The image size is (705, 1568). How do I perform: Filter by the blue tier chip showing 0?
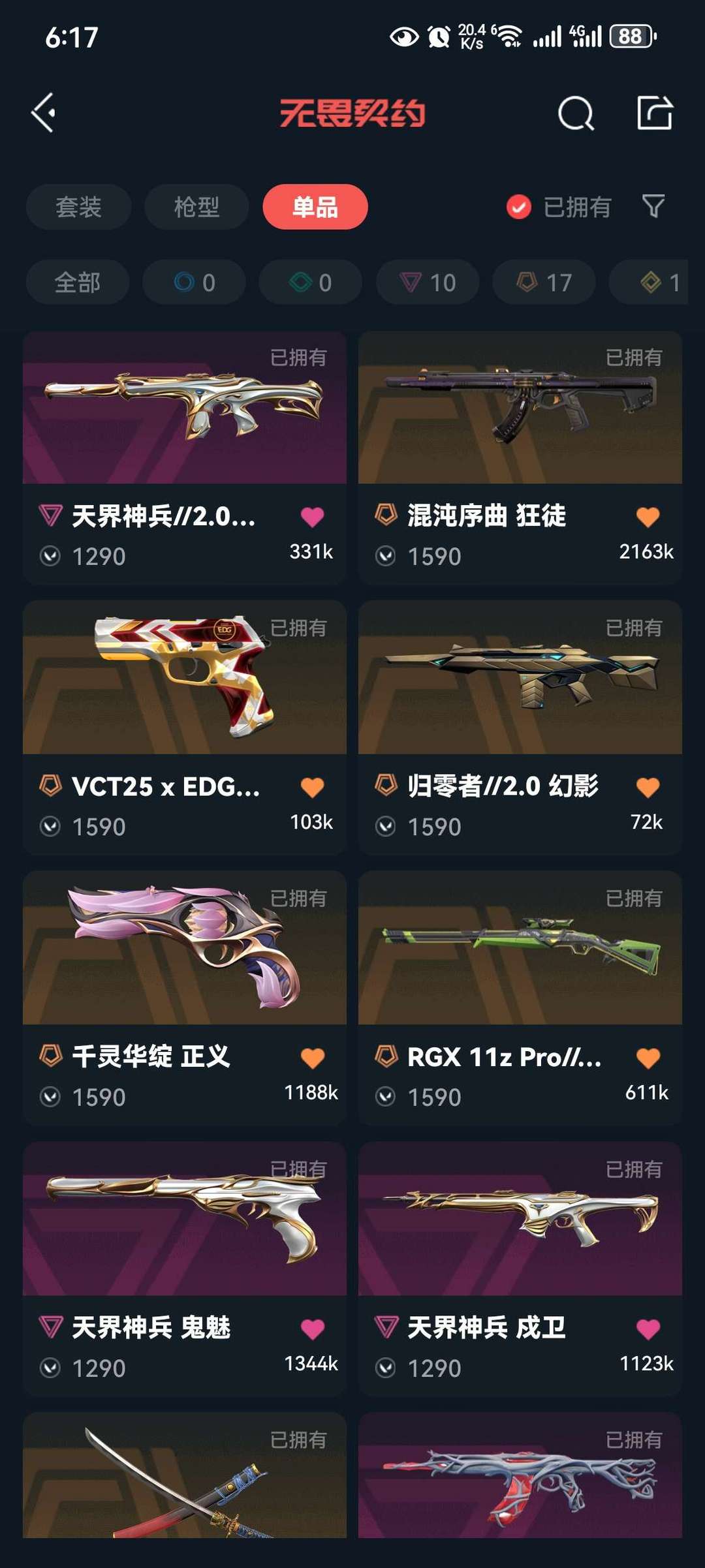194,282
